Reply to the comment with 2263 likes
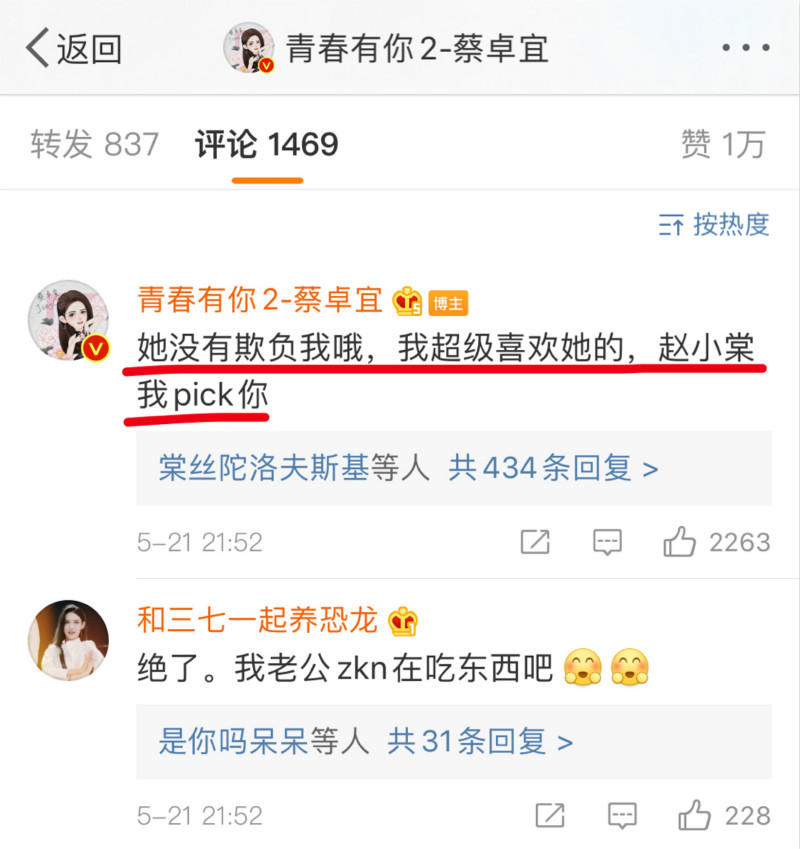Image resolution: width=800 pixels, height=849 pixels. click(x=608, y=542)
